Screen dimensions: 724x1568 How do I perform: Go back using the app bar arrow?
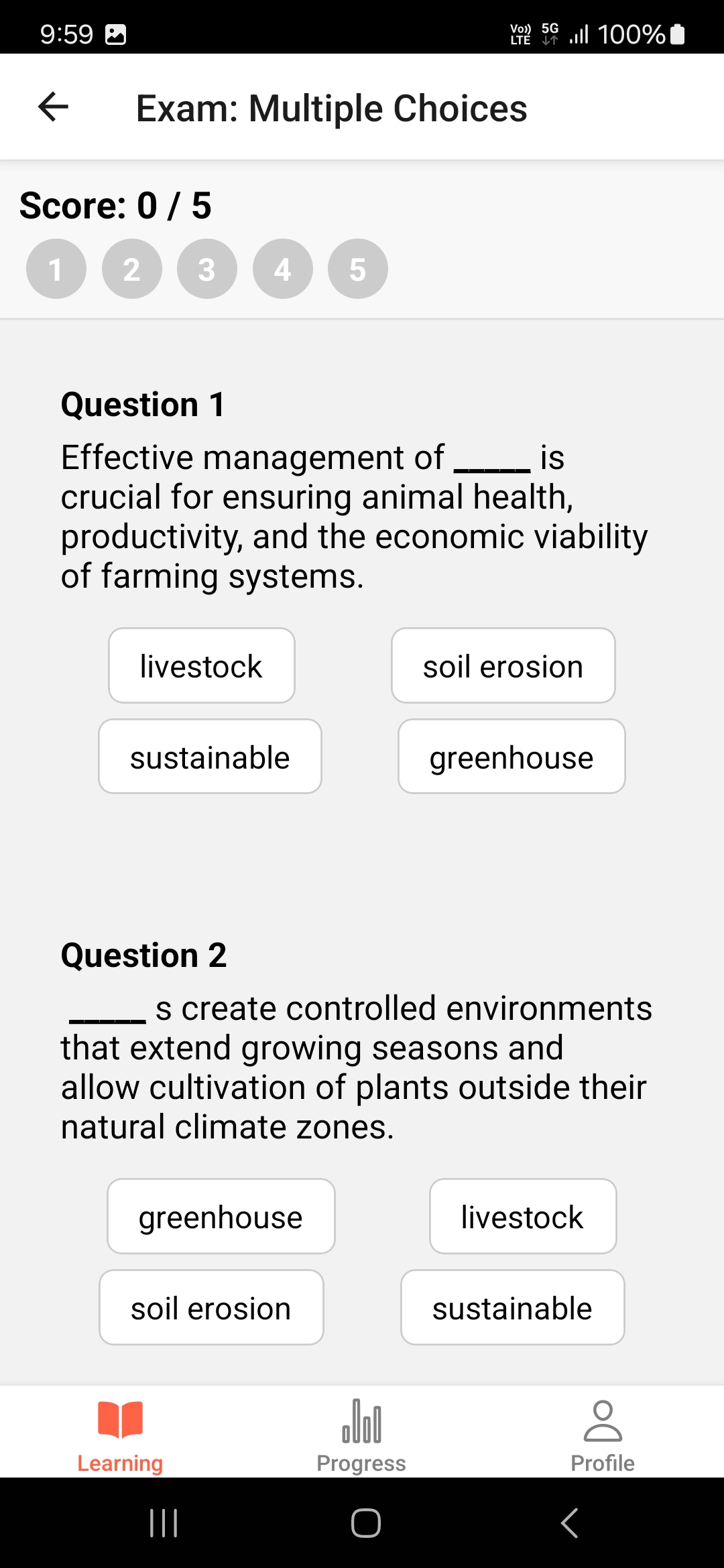tap(54, 107)
